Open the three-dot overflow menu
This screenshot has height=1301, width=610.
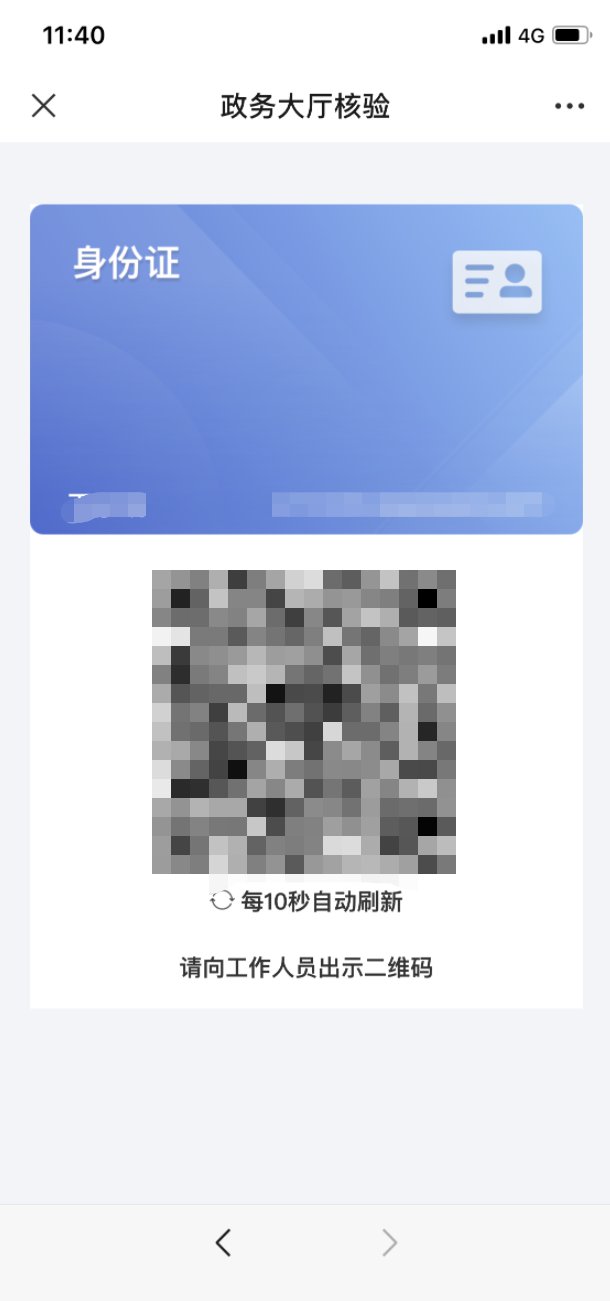(x=569, y=106)
